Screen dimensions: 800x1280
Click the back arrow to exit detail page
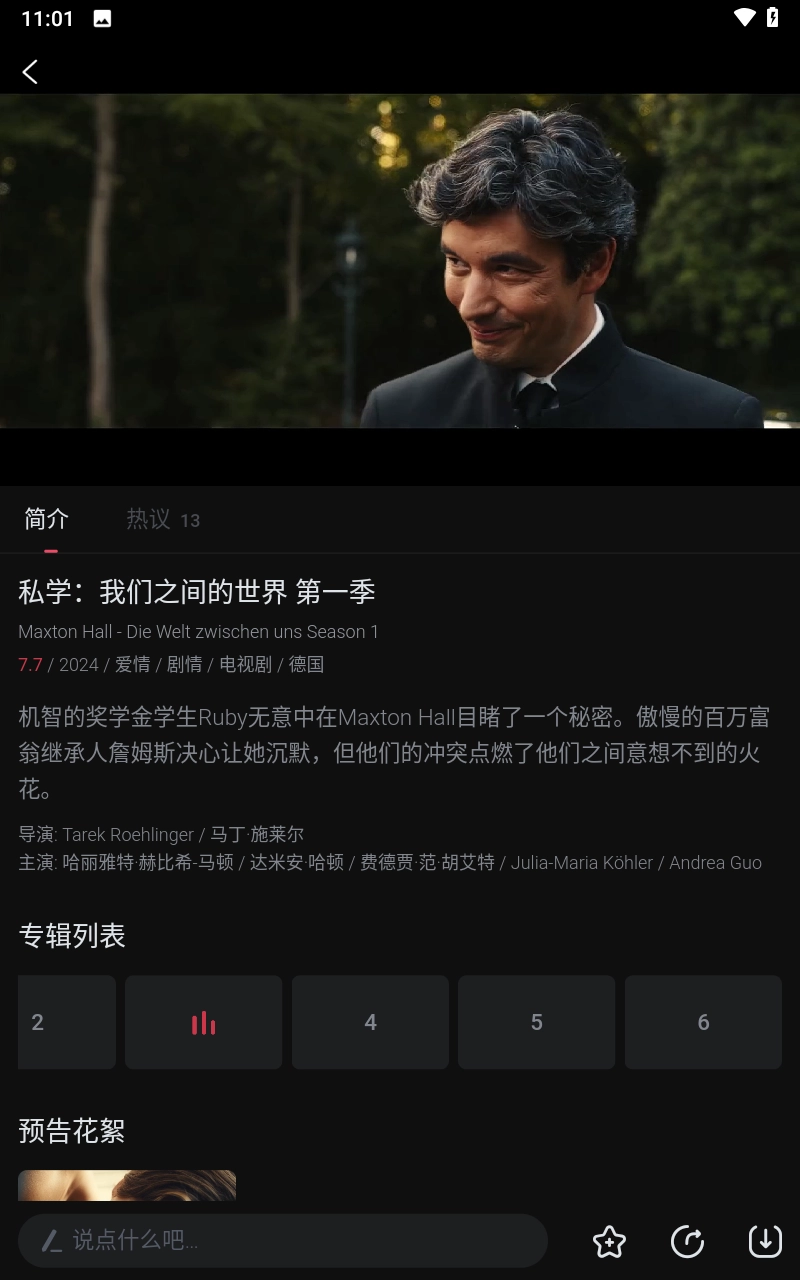pyautogui.click(x=30, y=71)
